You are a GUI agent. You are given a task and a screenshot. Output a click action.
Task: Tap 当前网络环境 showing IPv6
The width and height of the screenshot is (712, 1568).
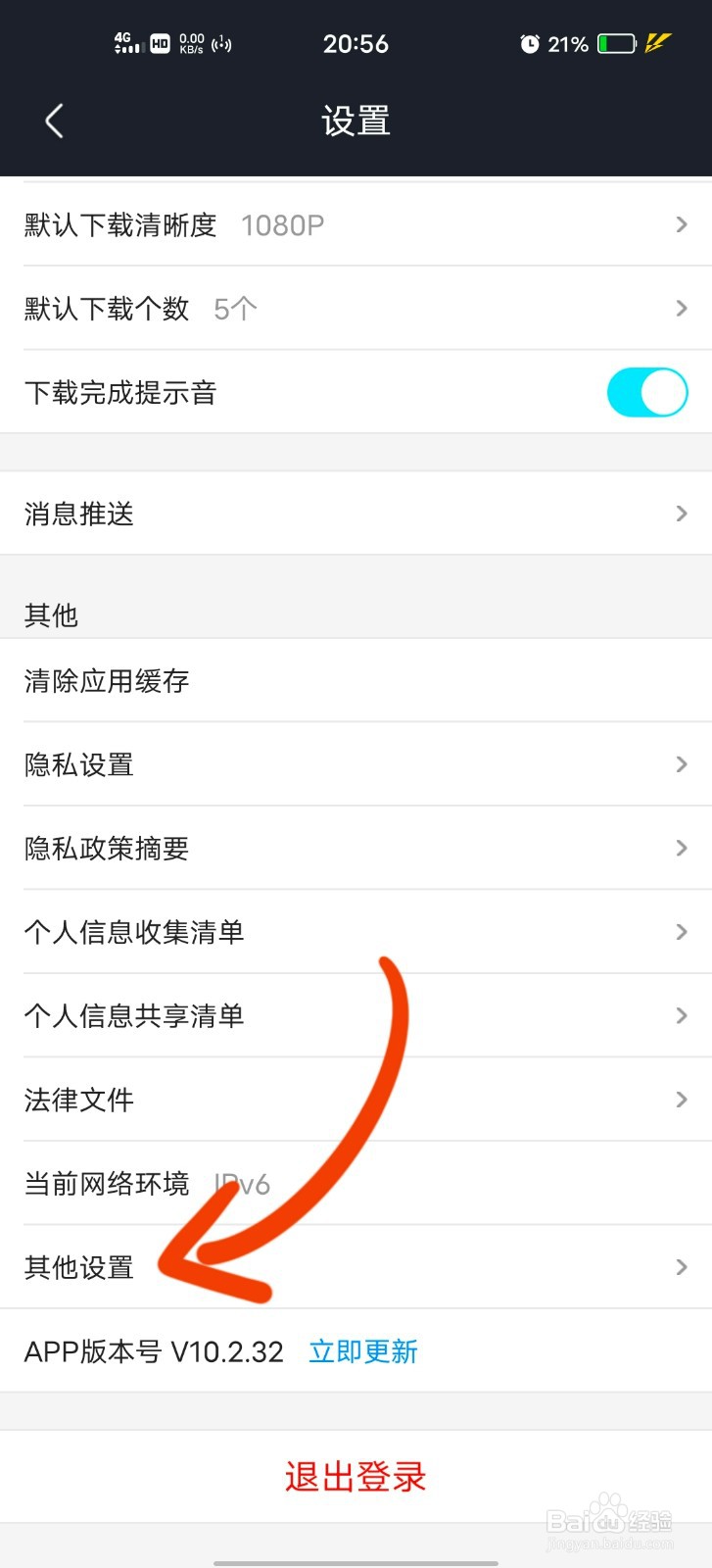356,1183
